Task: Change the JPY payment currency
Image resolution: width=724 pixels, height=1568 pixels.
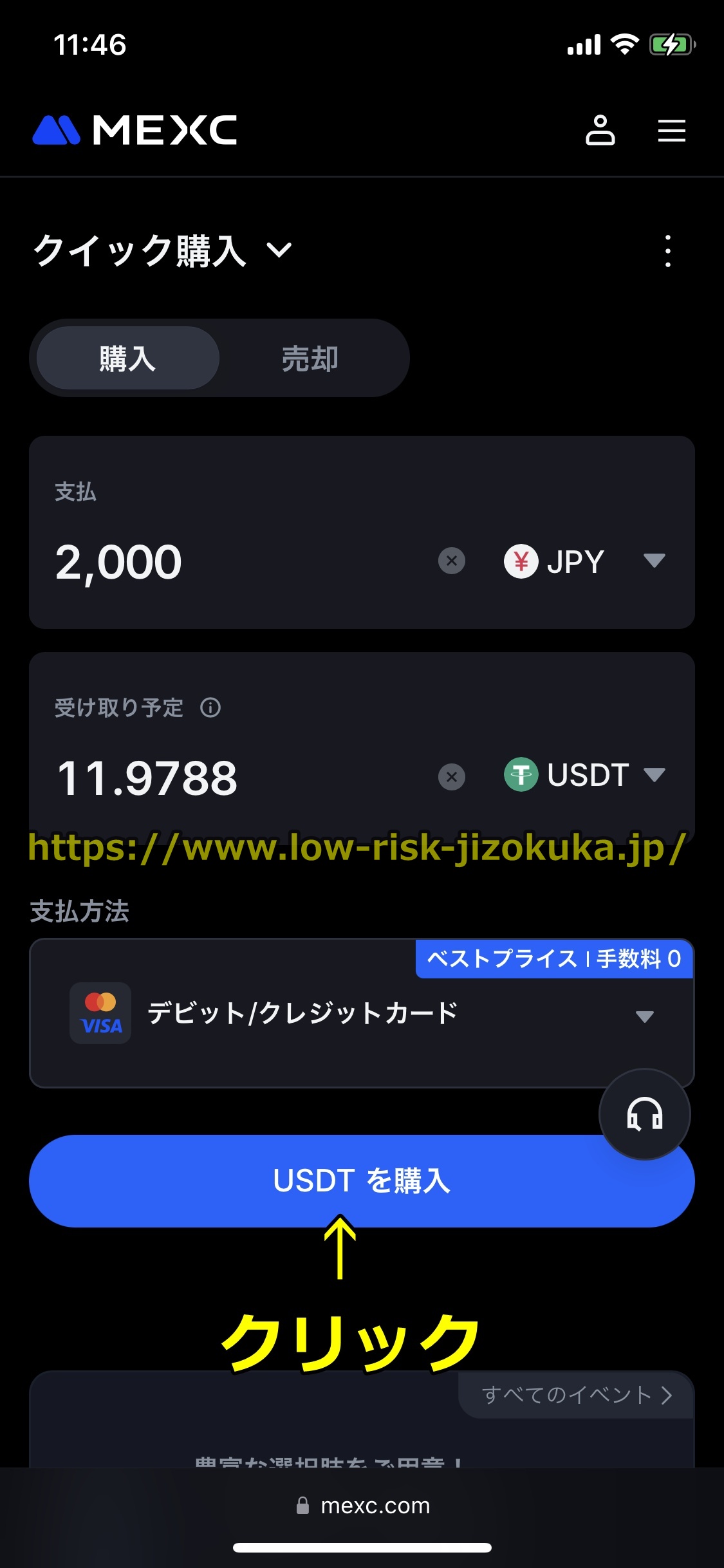Action: [x=584, y=561]
